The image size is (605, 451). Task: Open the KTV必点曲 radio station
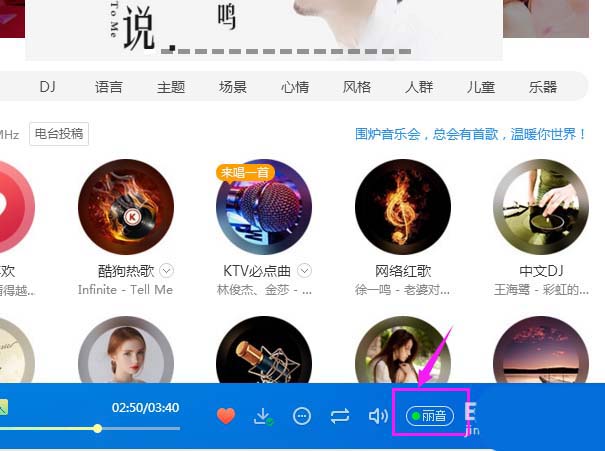click(264, 207)
